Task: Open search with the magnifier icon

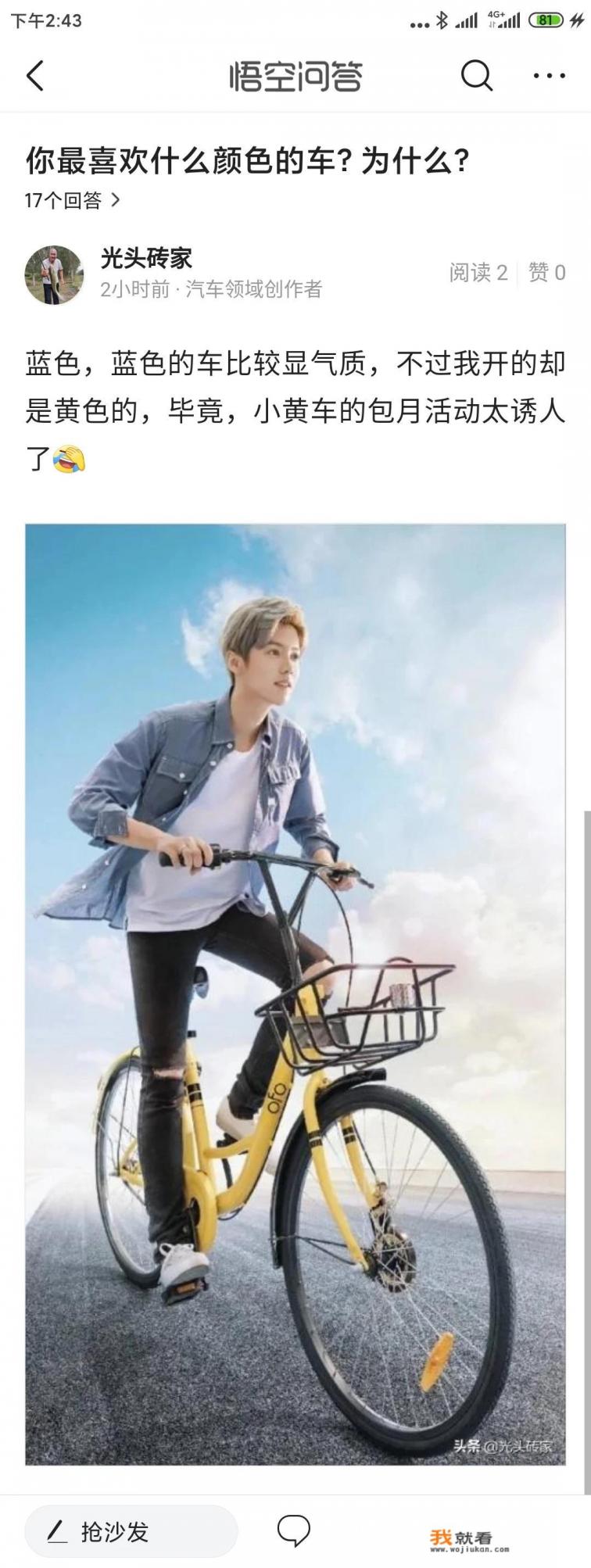Action: tap(475, 77)
